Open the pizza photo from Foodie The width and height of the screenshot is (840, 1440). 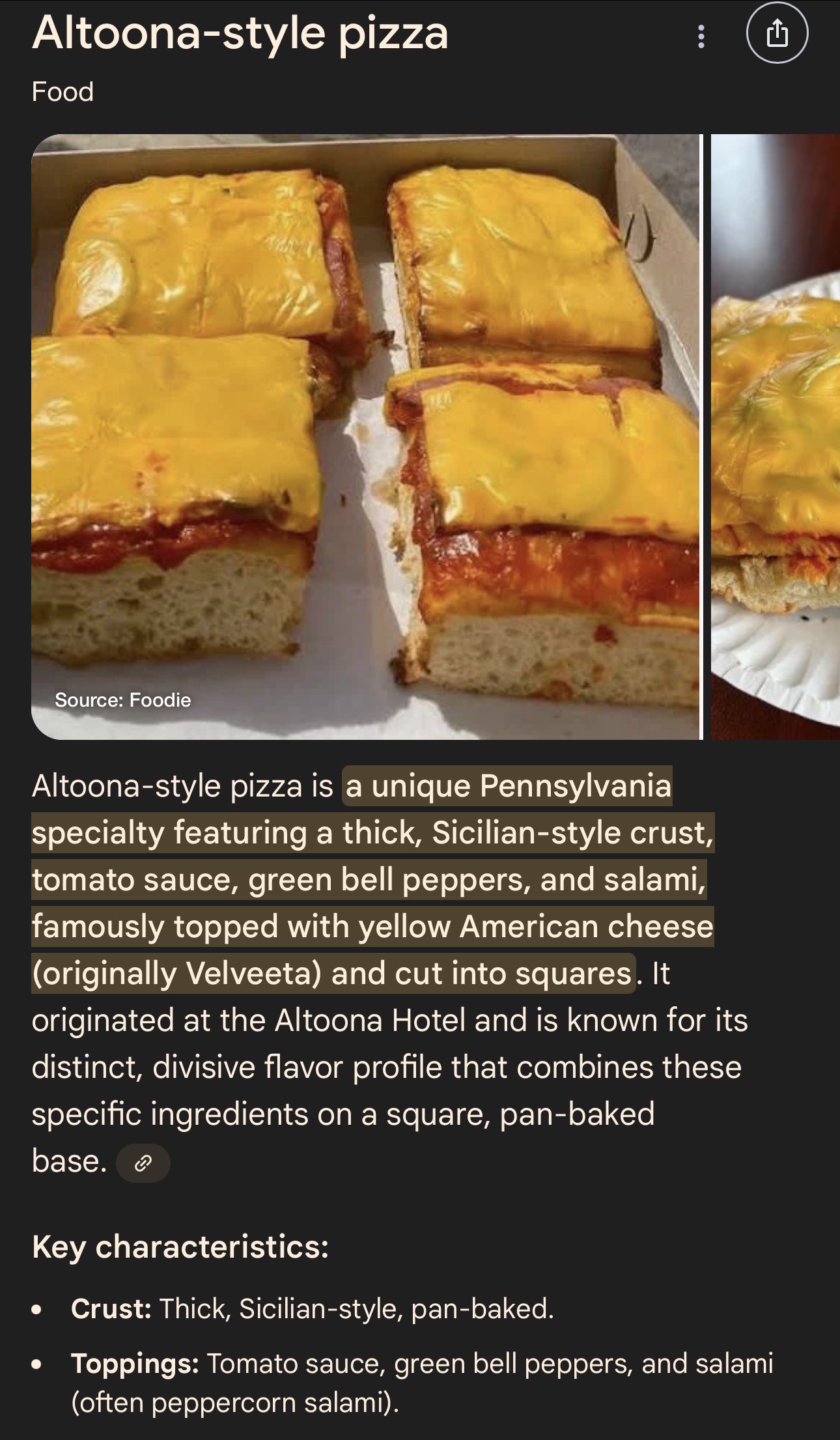coord(366,436)
